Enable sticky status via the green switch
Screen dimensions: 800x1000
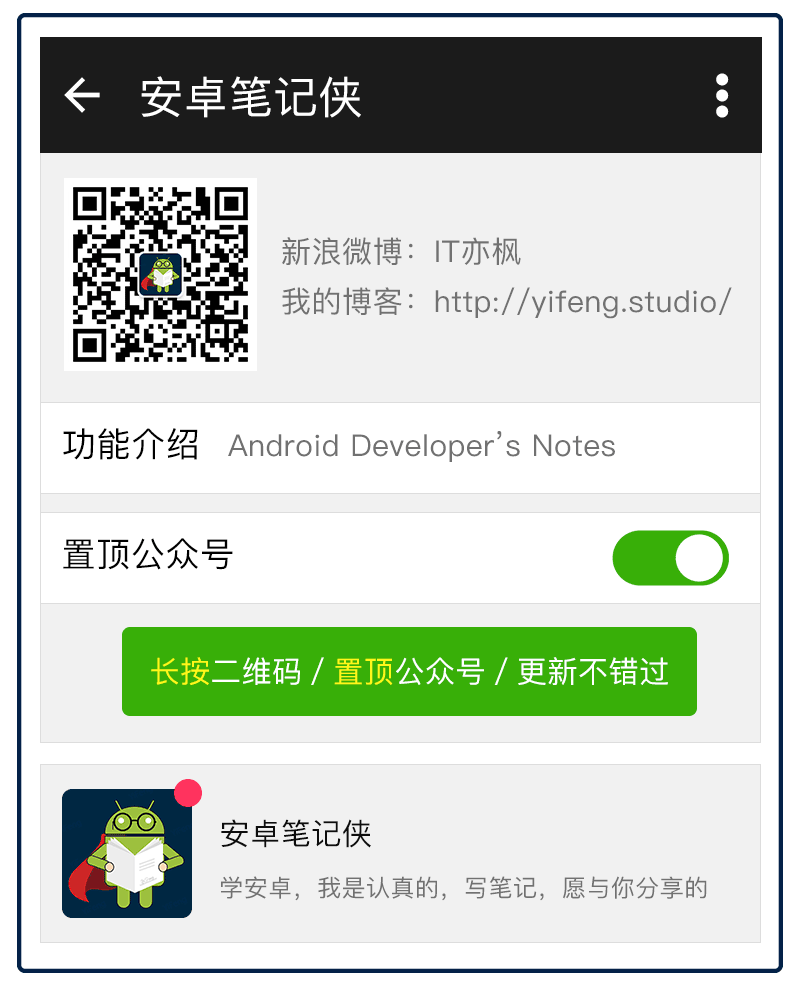(x=670, y=558)
